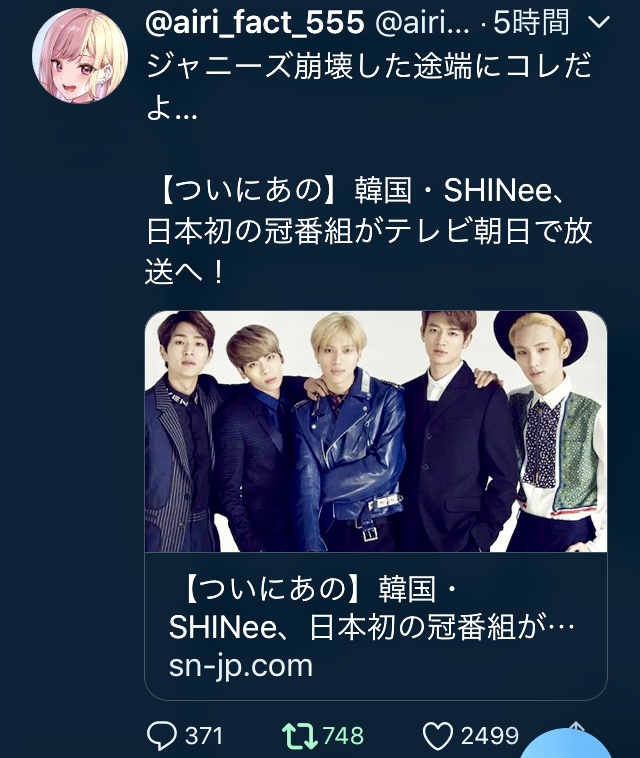This screenshot has height=758, width=640.
Task: Retweet the post with 748 retweets
Action: (297, 737)
